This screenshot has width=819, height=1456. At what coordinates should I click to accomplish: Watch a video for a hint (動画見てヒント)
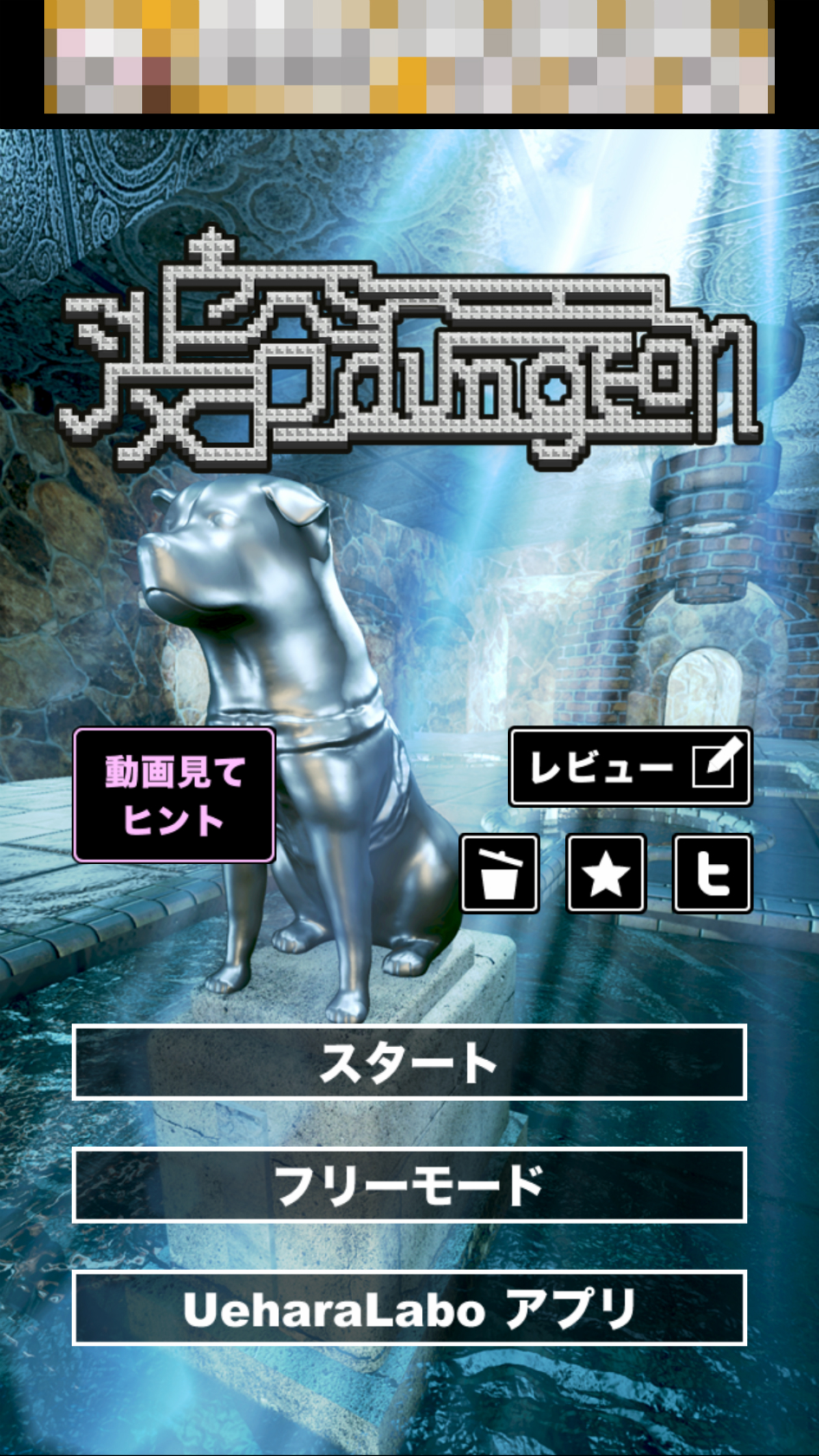(x=174, y=795)
